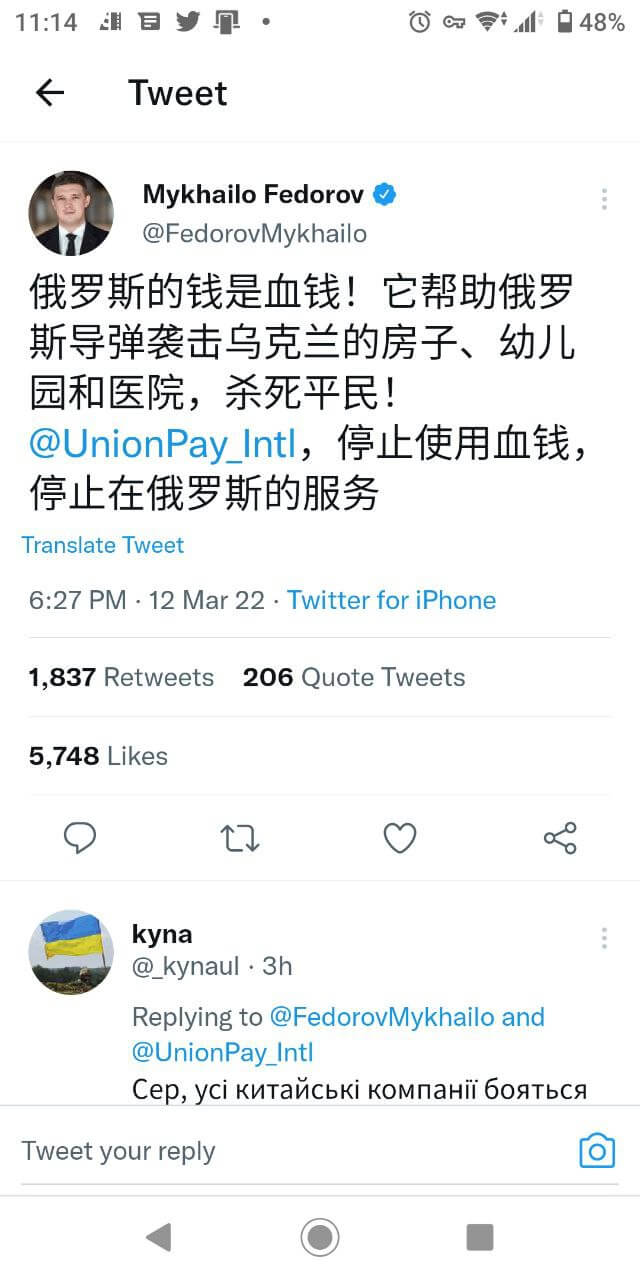Focus the Tweet your reply field
The image size is (640, 1280).
pos(280,1151)
